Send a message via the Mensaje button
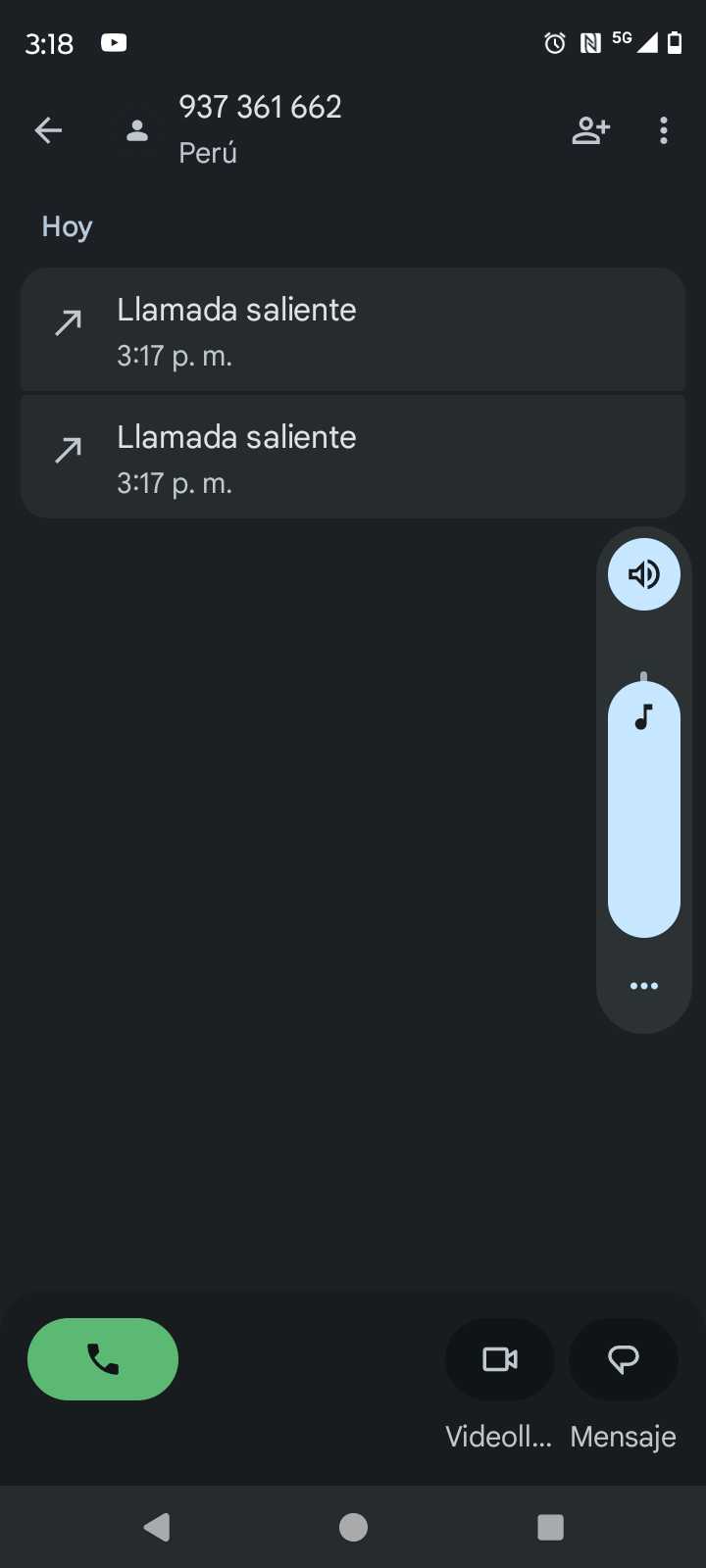The image size is (706, 1568). [x=624, y=1359]
